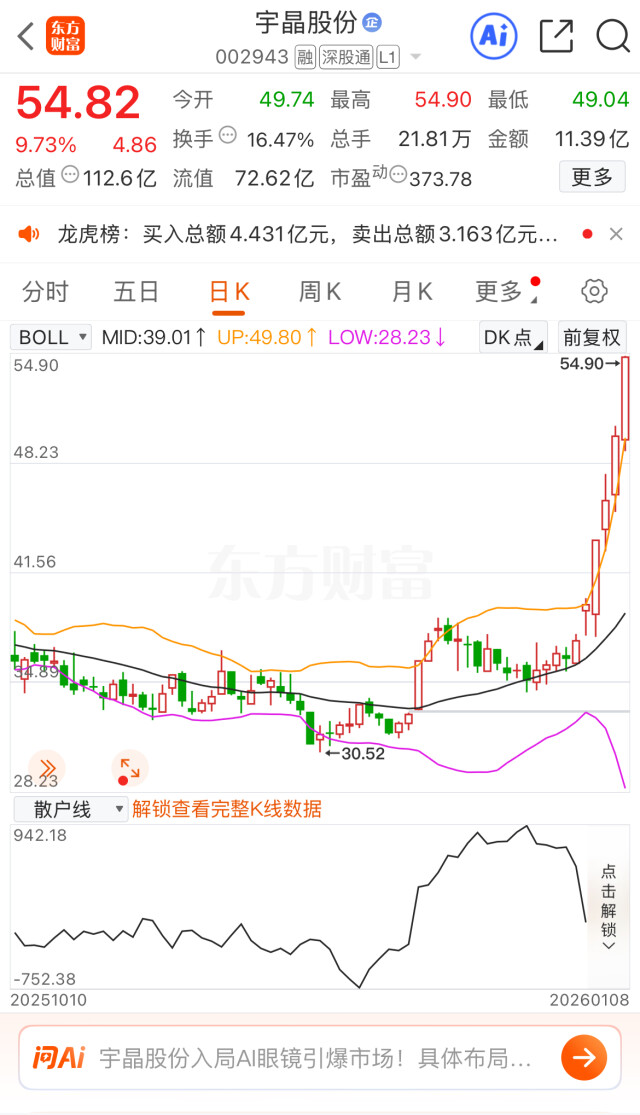Switch to the 五日 chart tab
The width and height of the screenshot is (640, 1115).
tap(136, 292)
